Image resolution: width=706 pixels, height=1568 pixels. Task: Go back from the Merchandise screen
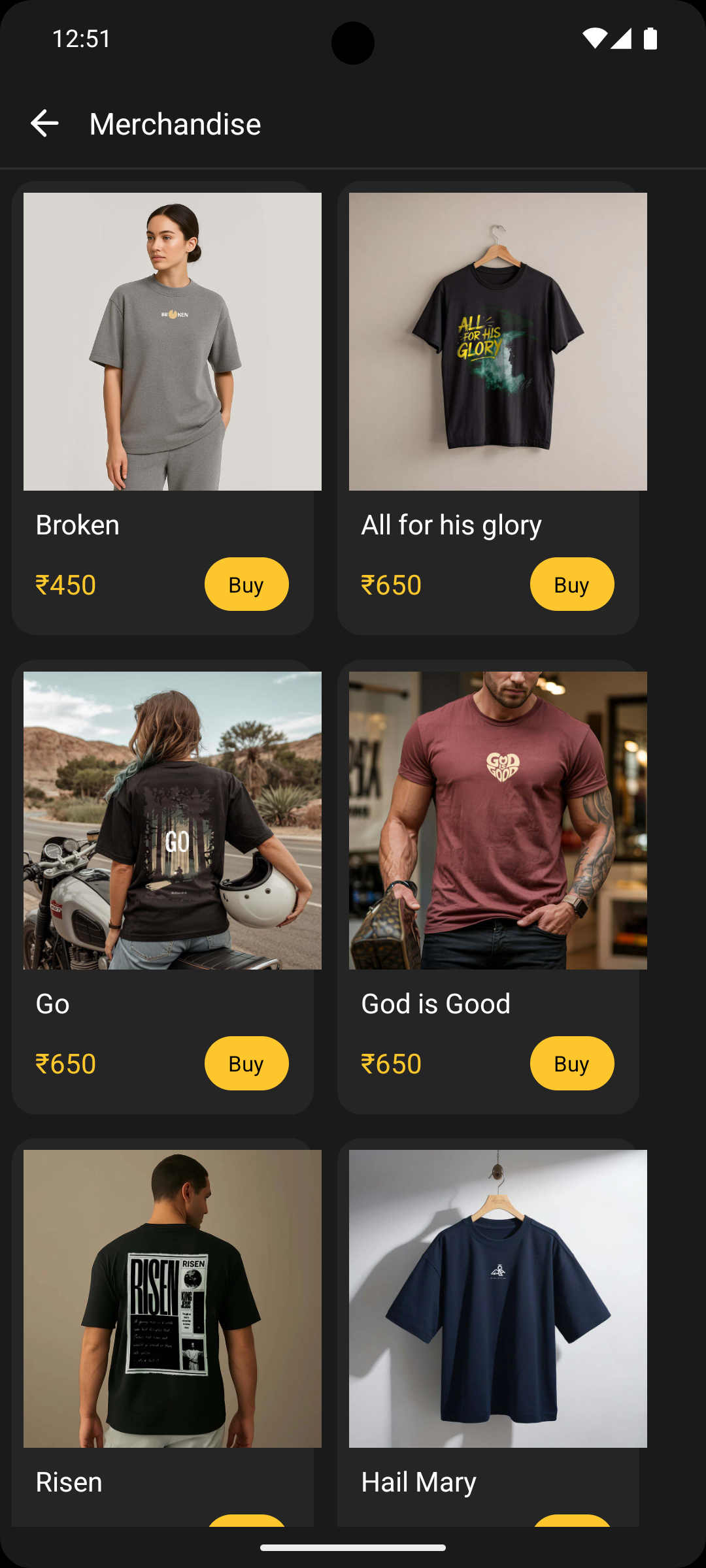(x=44, y=123)
